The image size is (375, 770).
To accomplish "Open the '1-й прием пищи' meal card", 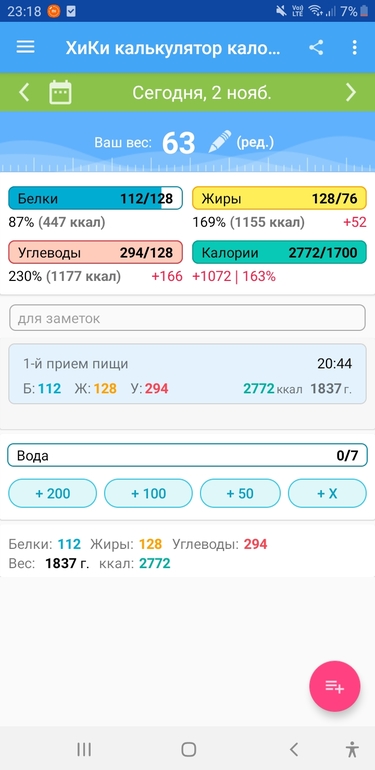I will pos(188,374).
